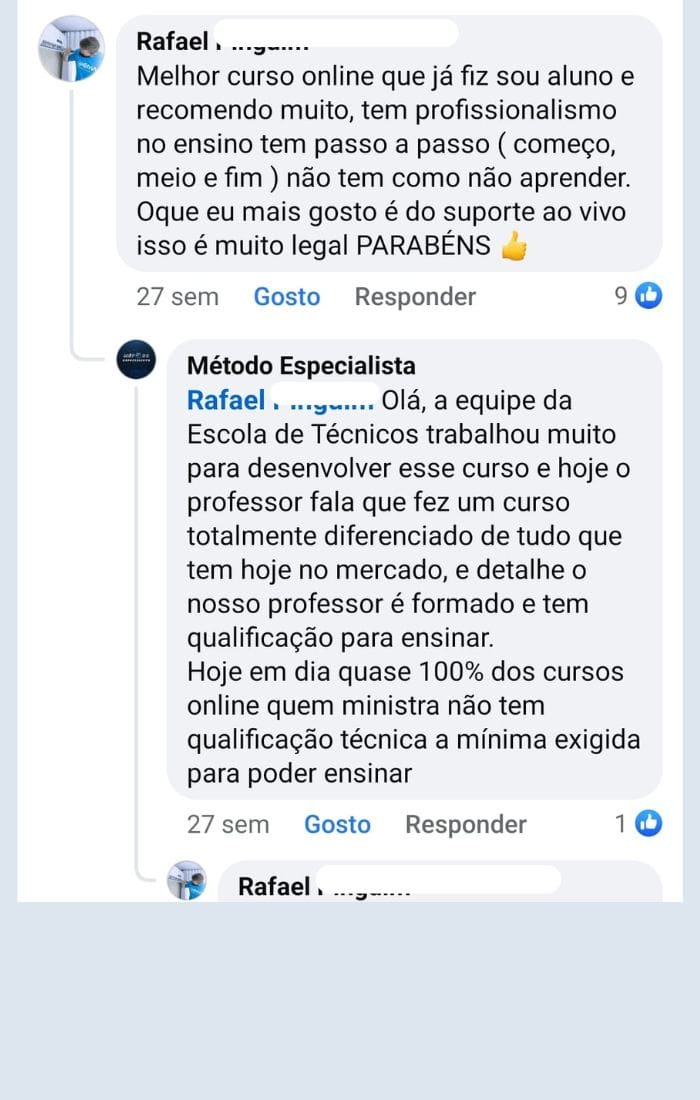View the 1 reaction on Método Especialista's reply
The image size is (700, 1100).
[x=638, y=823]
